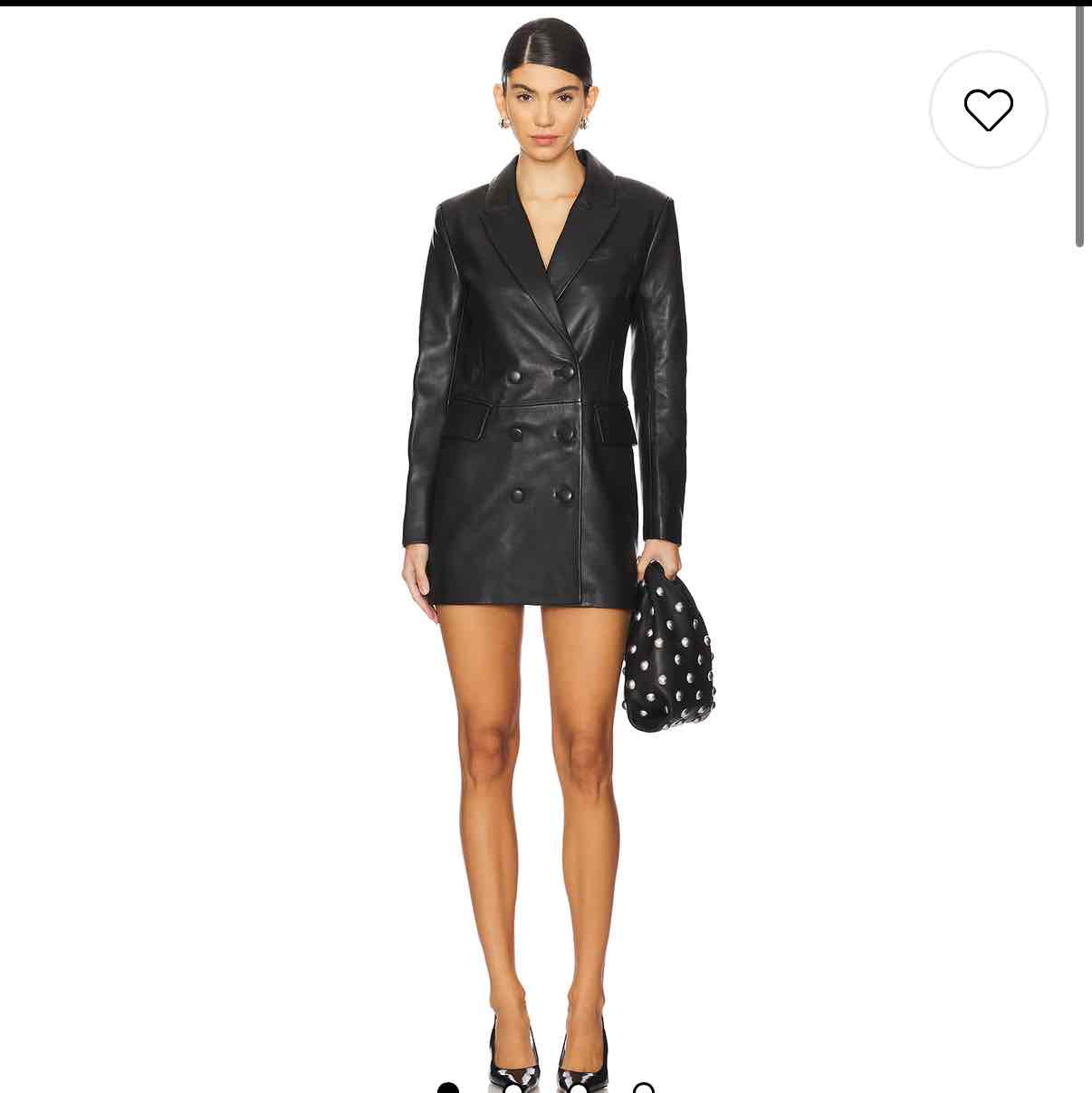The image size is (1092, 1093).
Task: Jump to the last product image dot
Action: coord(643,1088)
